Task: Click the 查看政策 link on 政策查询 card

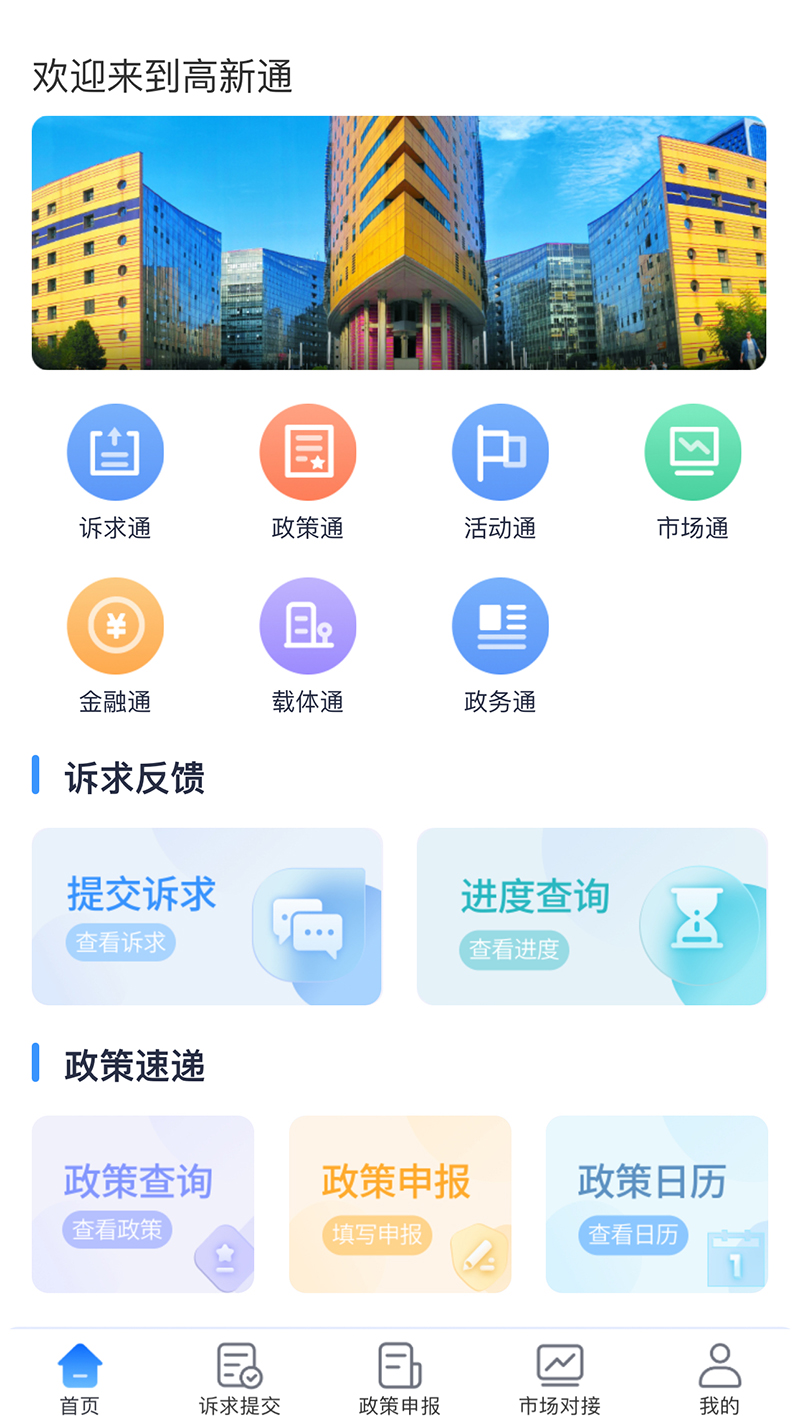Action: pos(117,1229)
